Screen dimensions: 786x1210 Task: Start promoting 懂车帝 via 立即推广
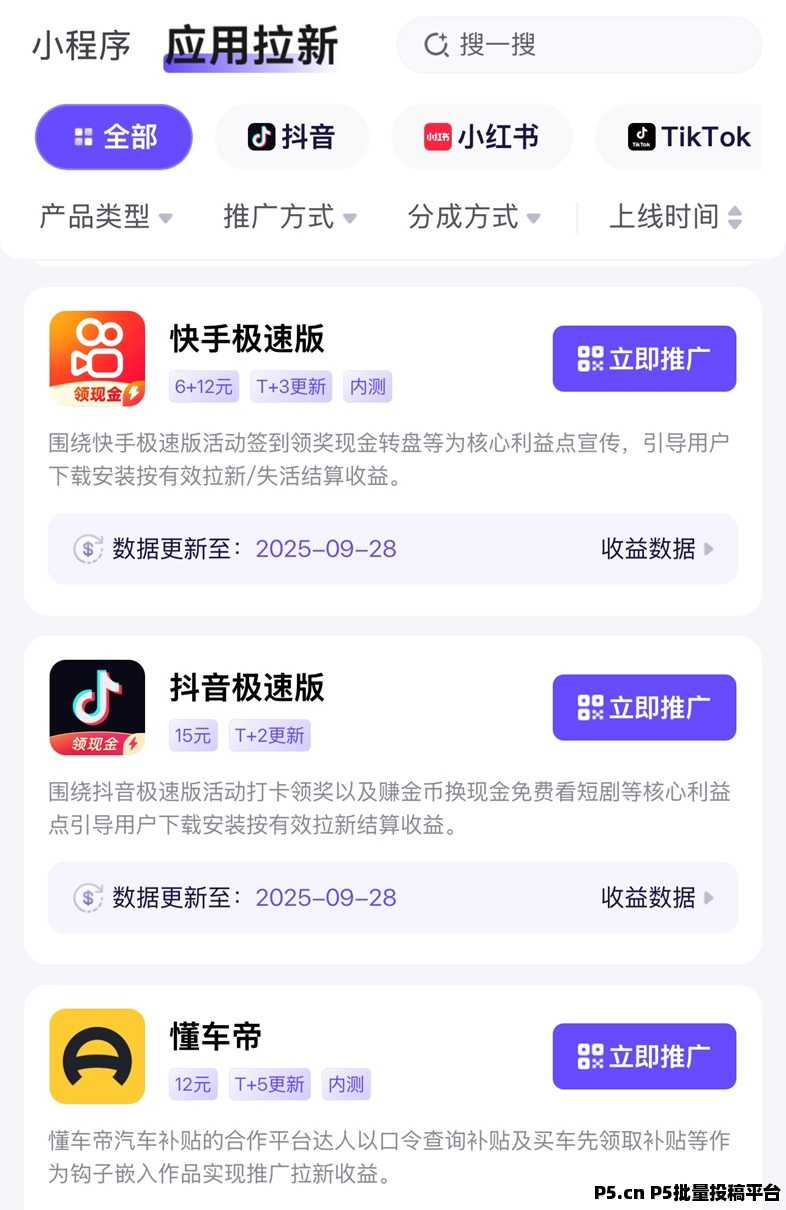644,1056
